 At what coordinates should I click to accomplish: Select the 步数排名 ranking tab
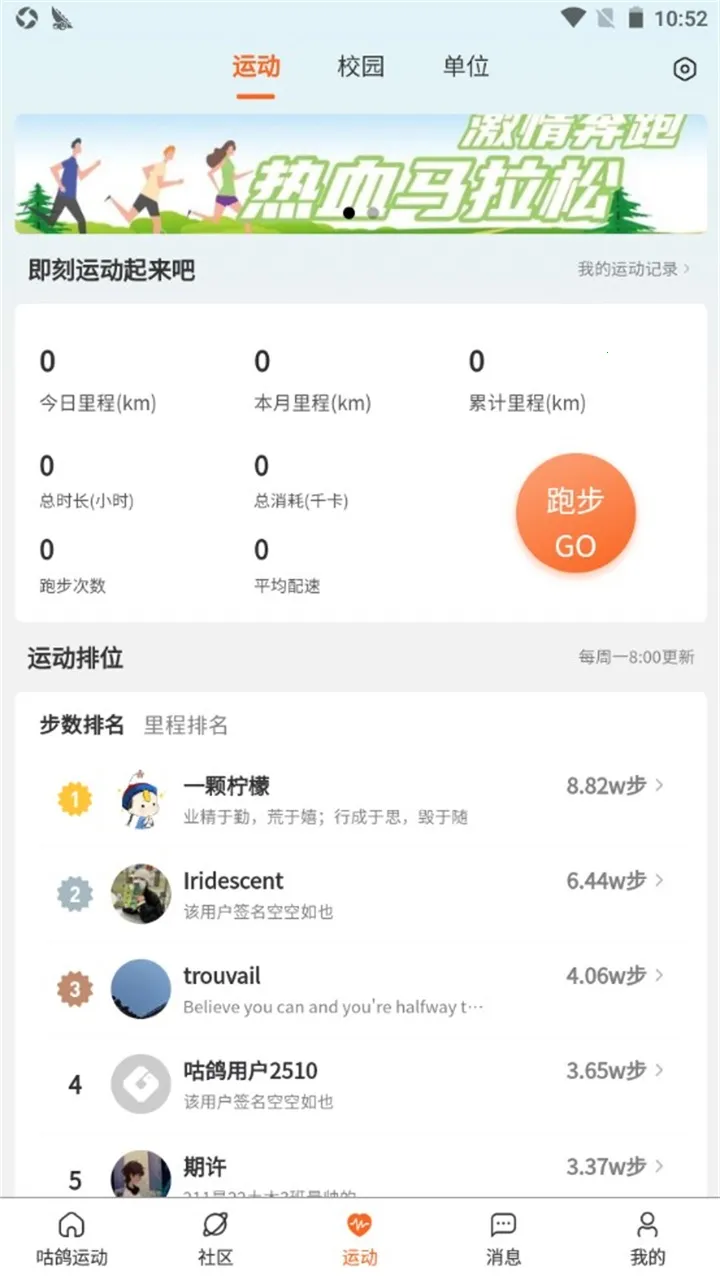coord(82,725)
